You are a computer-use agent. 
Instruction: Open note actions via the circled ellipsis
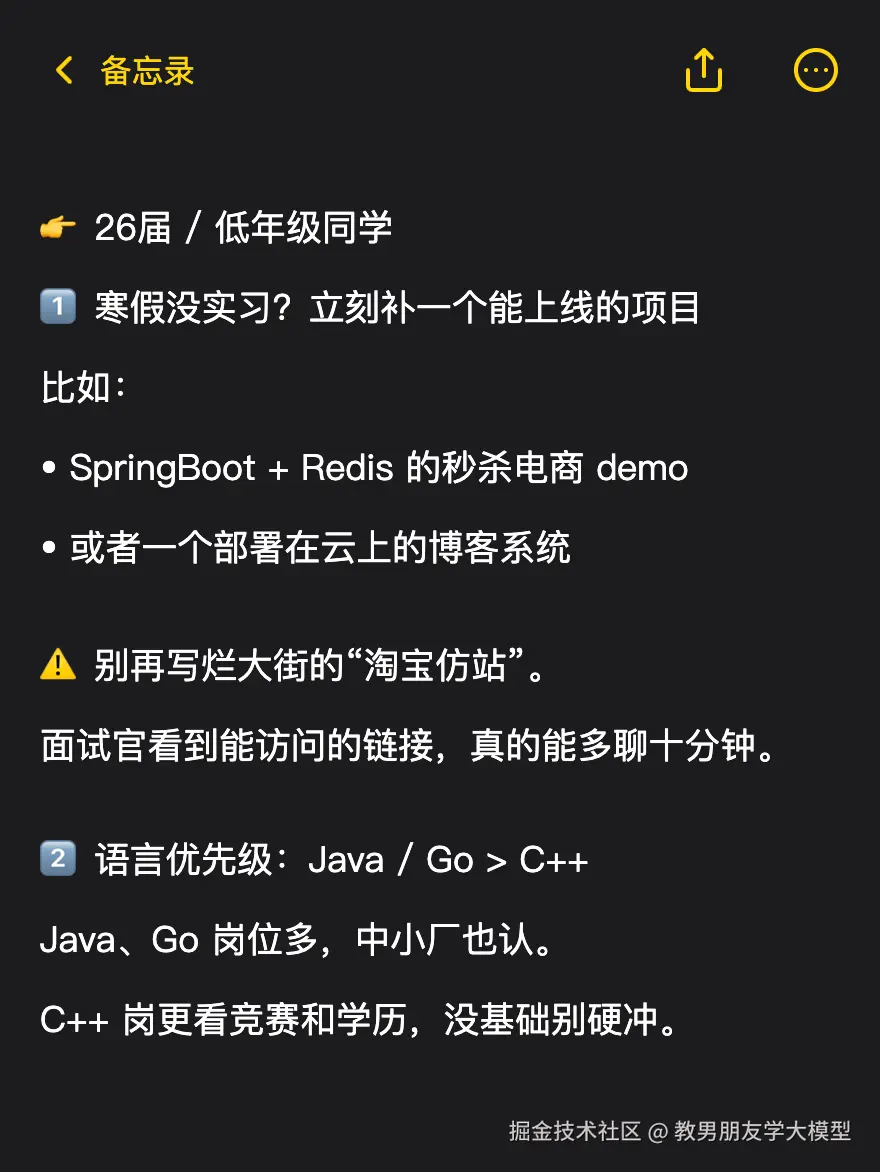(815, 70)
